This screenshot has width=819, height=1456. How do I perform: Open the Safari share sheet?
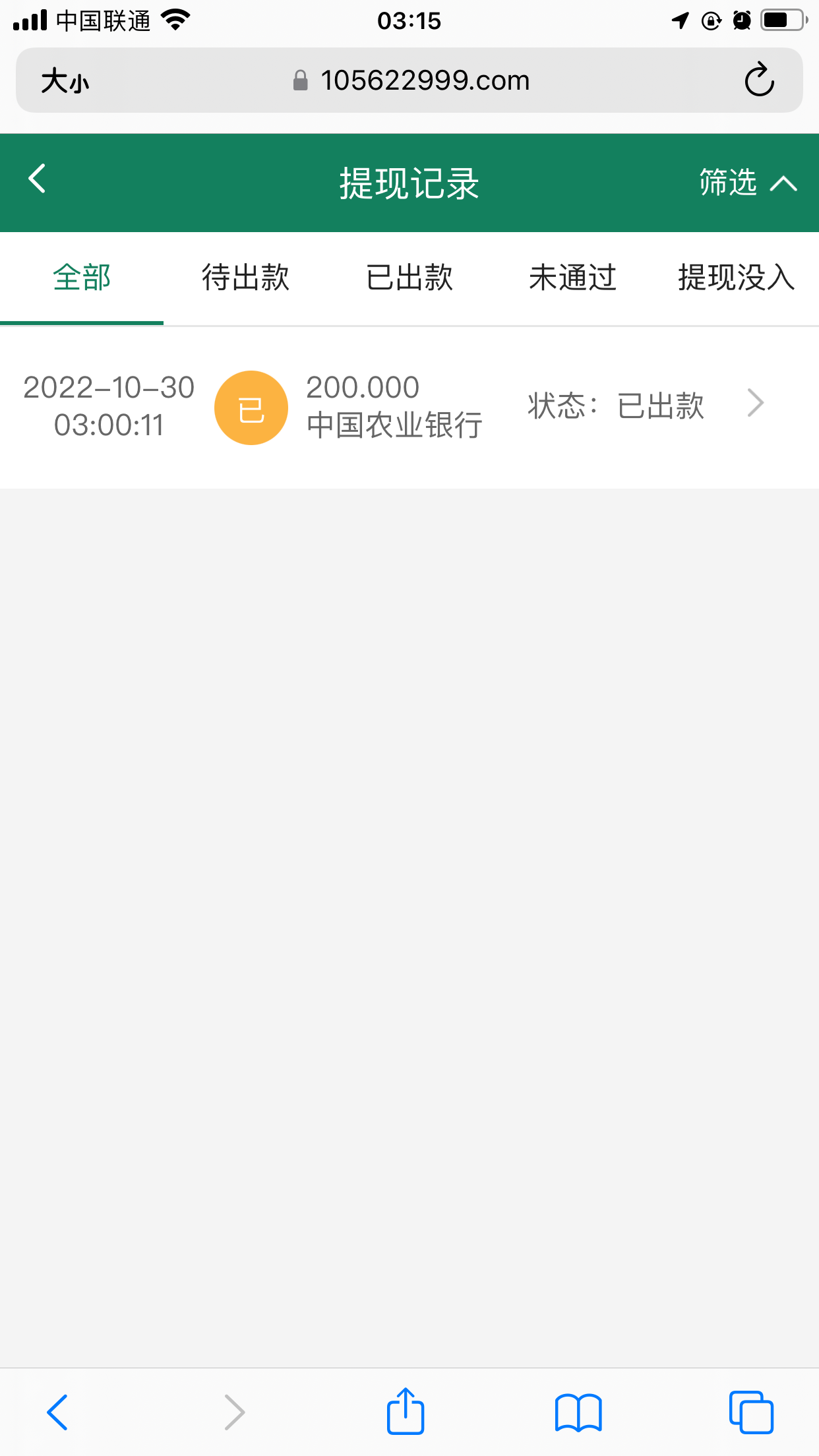[405, 1412]
